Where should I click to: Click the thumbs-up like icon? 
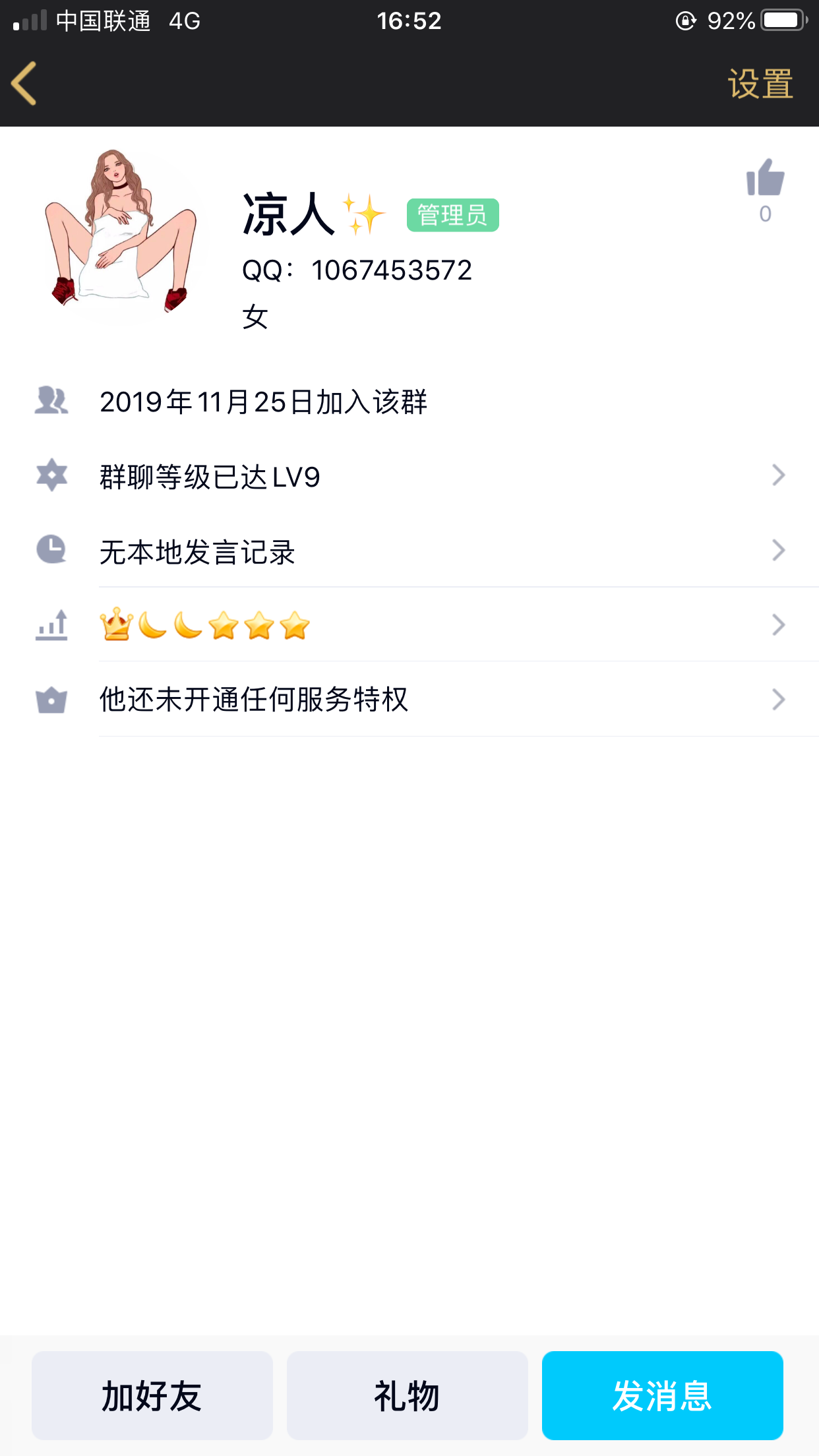[x=767, y=179]
